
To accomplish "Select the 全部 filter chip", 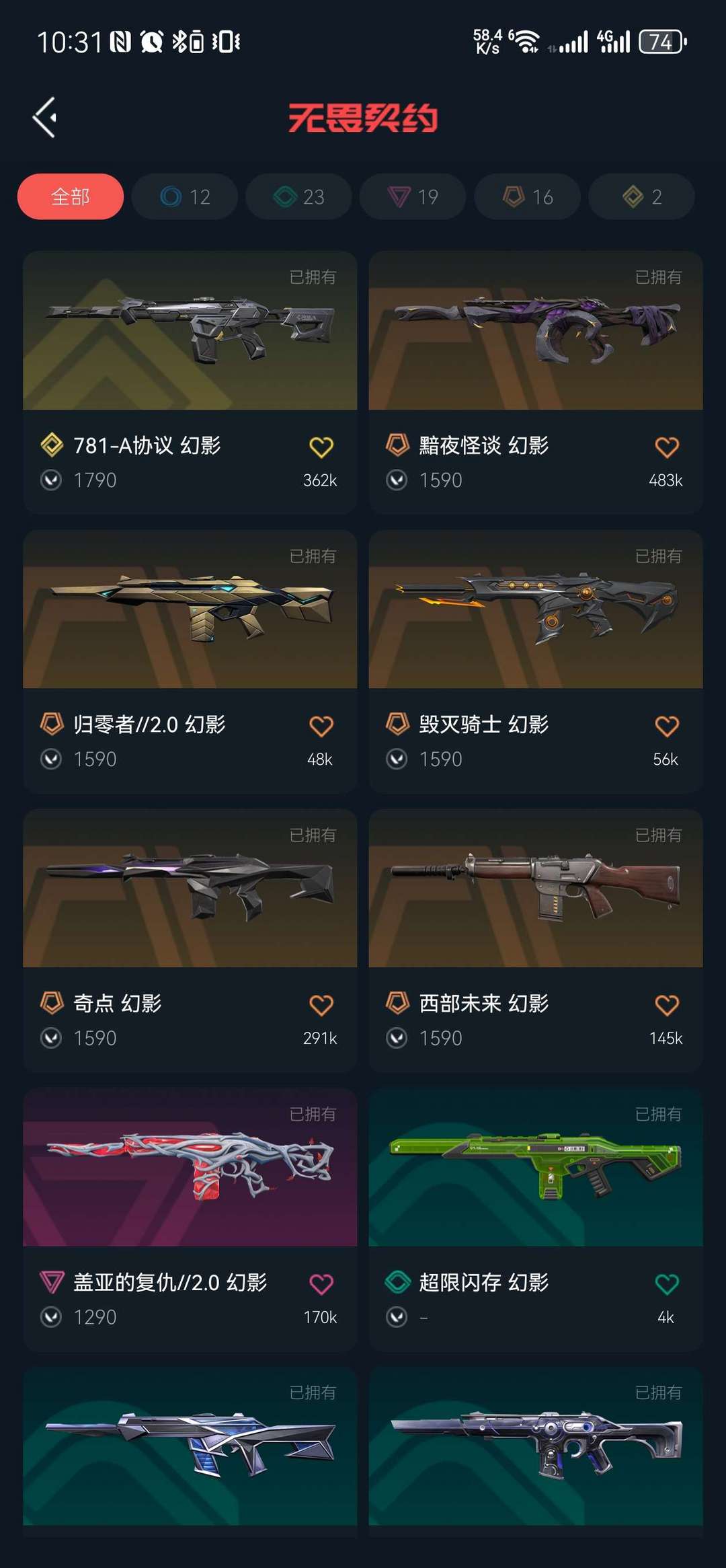I will pyautogui.click(x=71, y=196).
